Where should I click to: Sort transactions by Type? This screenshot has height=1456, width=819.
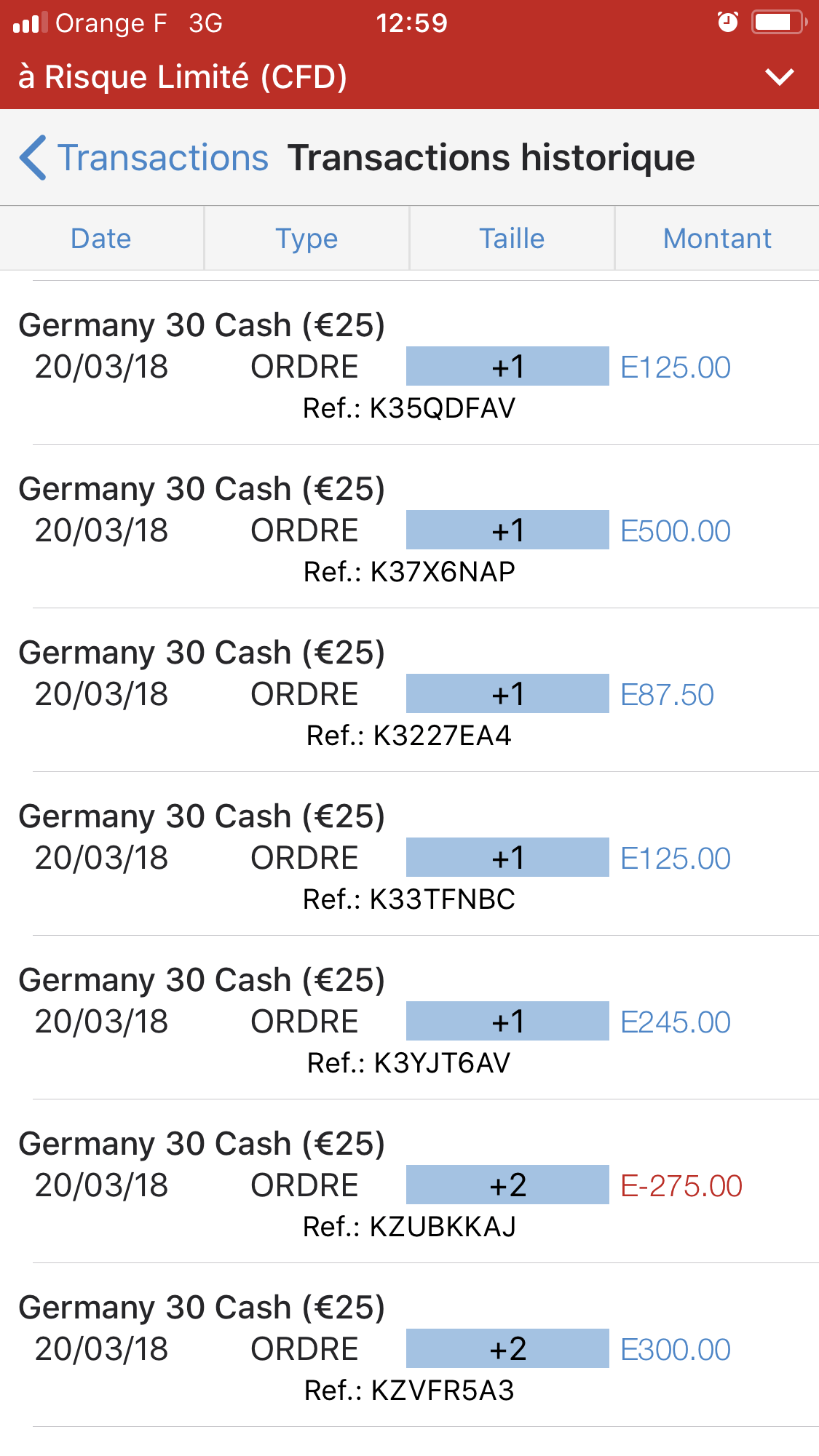click(306, 239)
